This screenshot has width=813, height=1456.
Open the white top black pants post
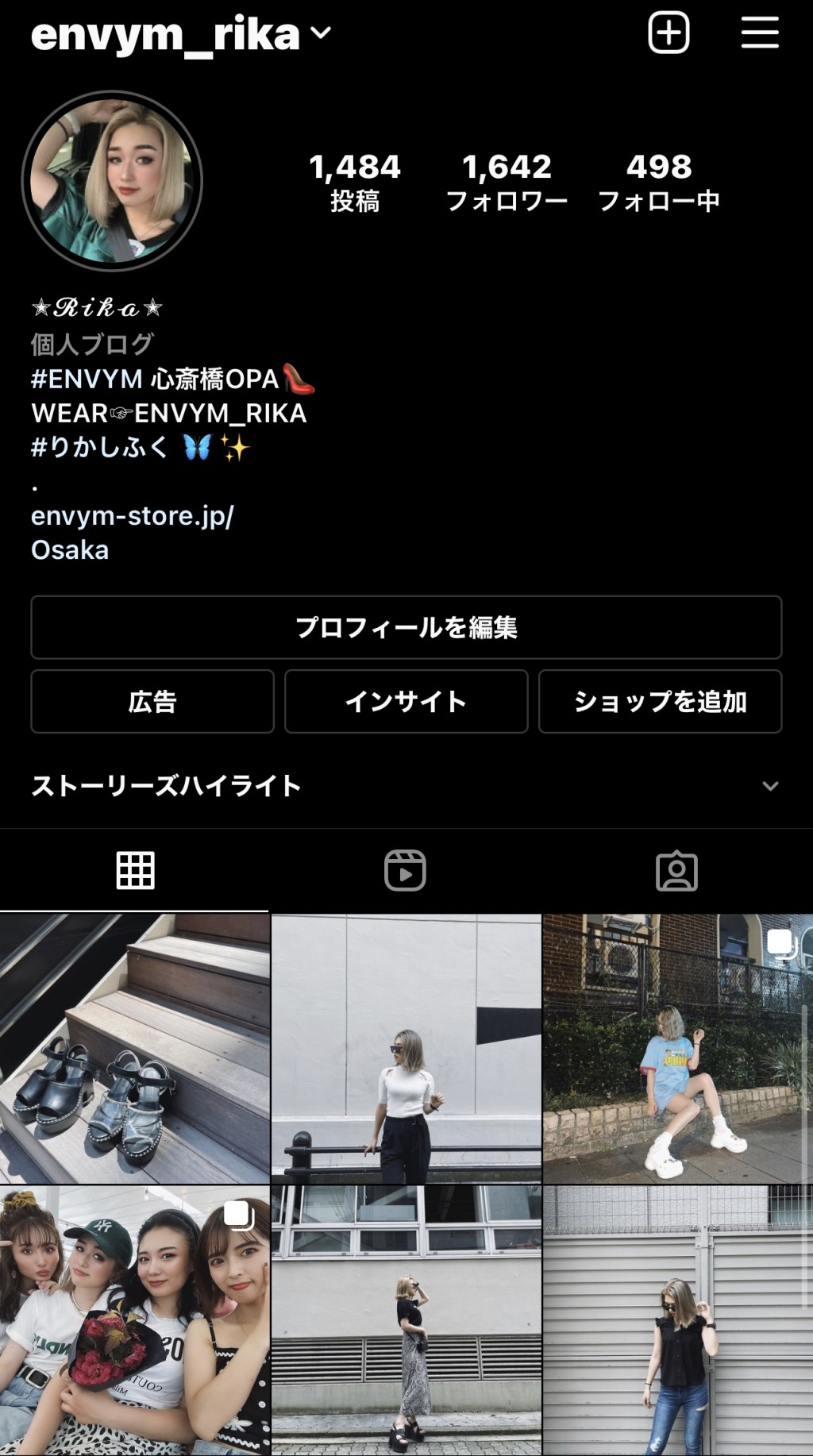click(406, 1048)
